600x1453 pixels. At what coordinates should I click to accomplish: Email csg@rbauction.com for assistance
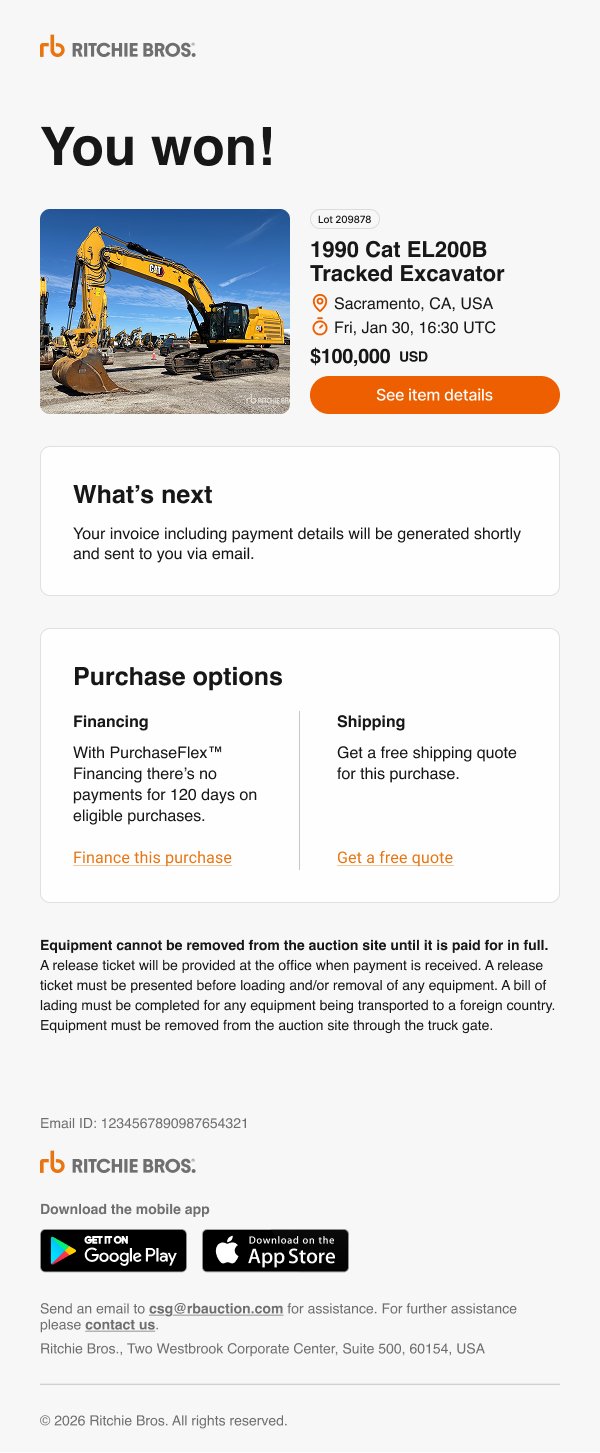[216, 1308]
